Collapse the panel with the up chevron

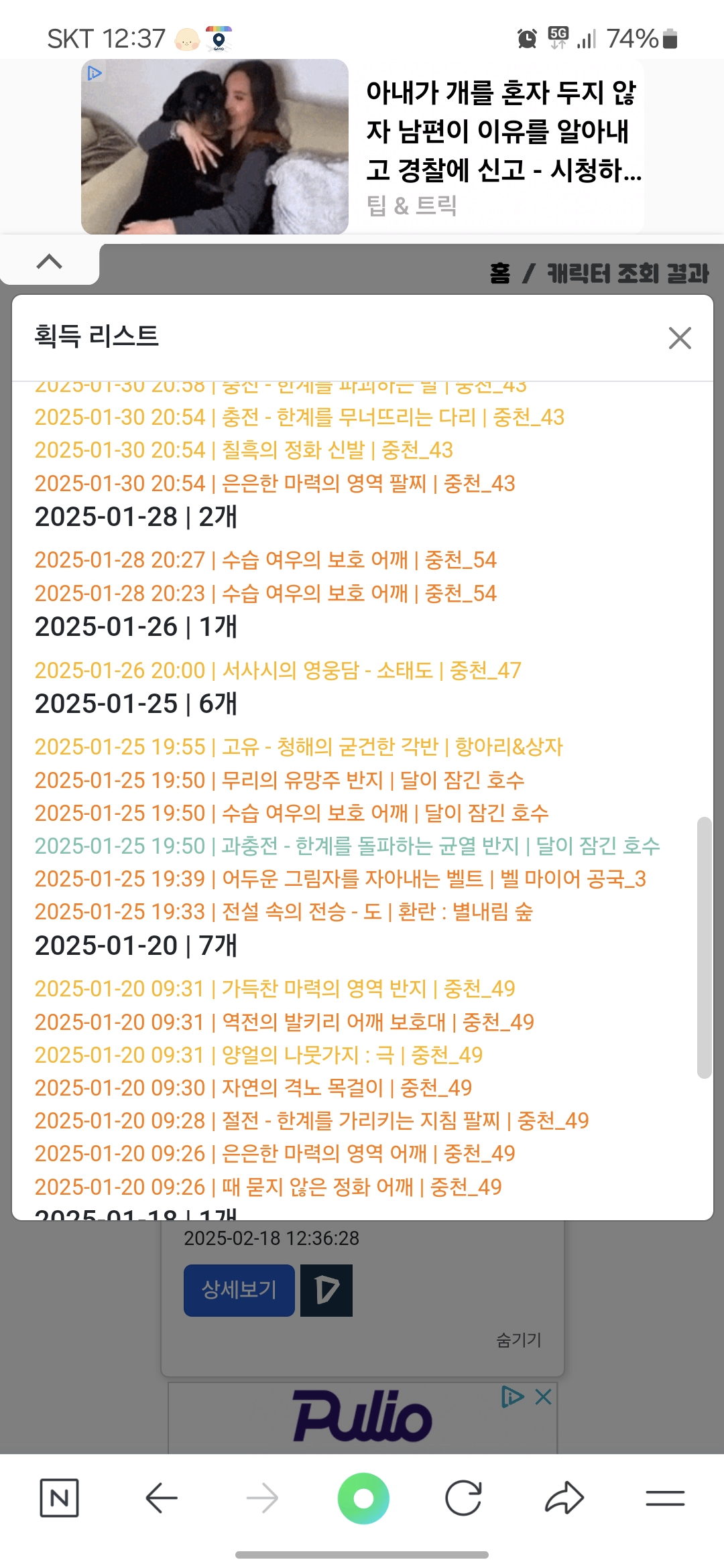coord(50,262)
